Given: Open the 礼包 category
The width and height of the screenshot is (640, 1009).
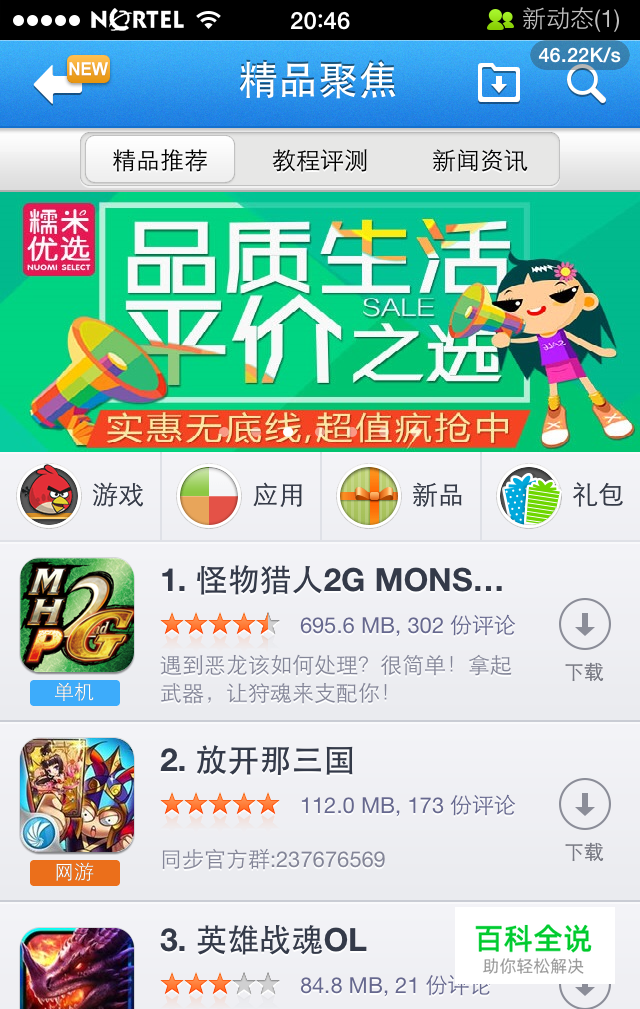Looking at the screenshot, I should 561,495.
